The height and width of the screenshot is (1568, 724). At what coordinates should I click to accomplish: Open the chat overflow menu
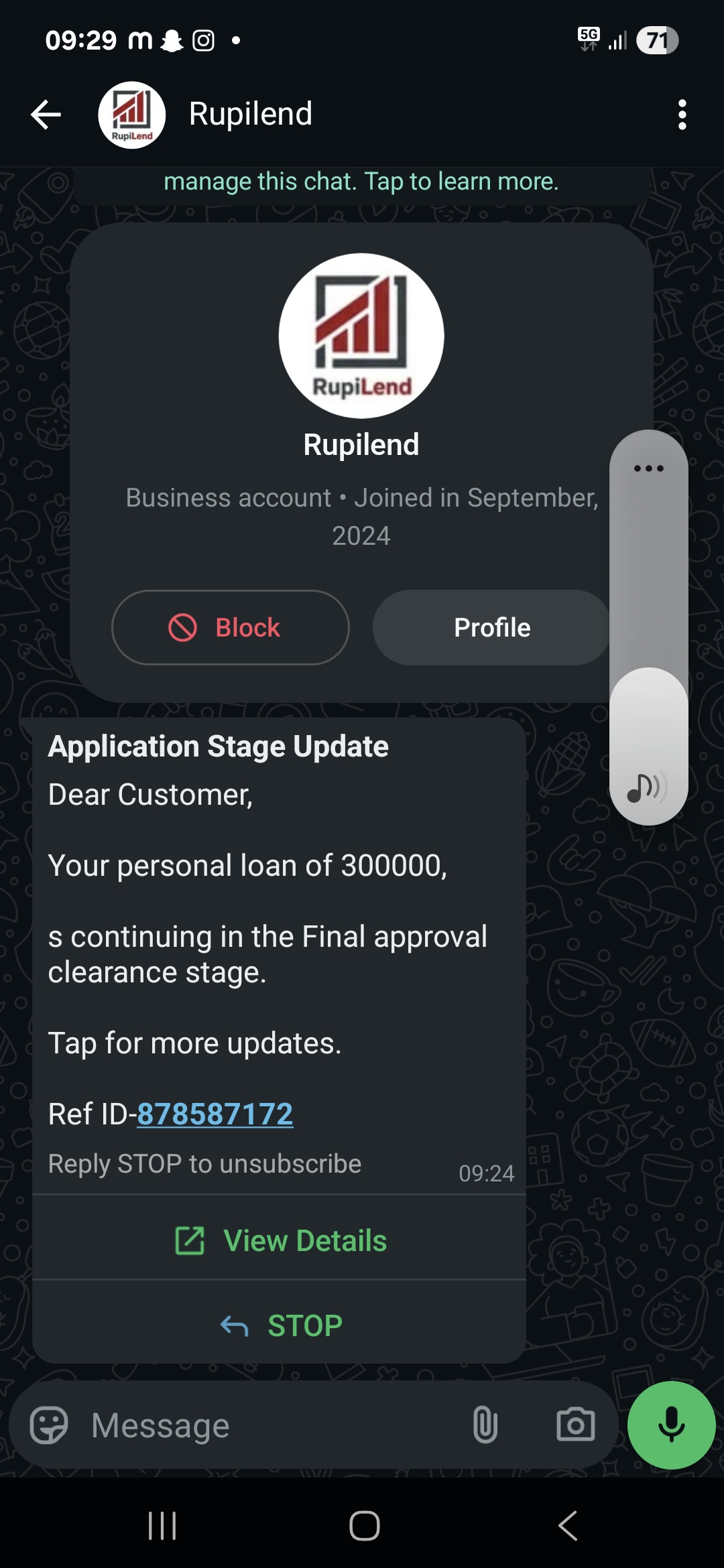(682, 115)
